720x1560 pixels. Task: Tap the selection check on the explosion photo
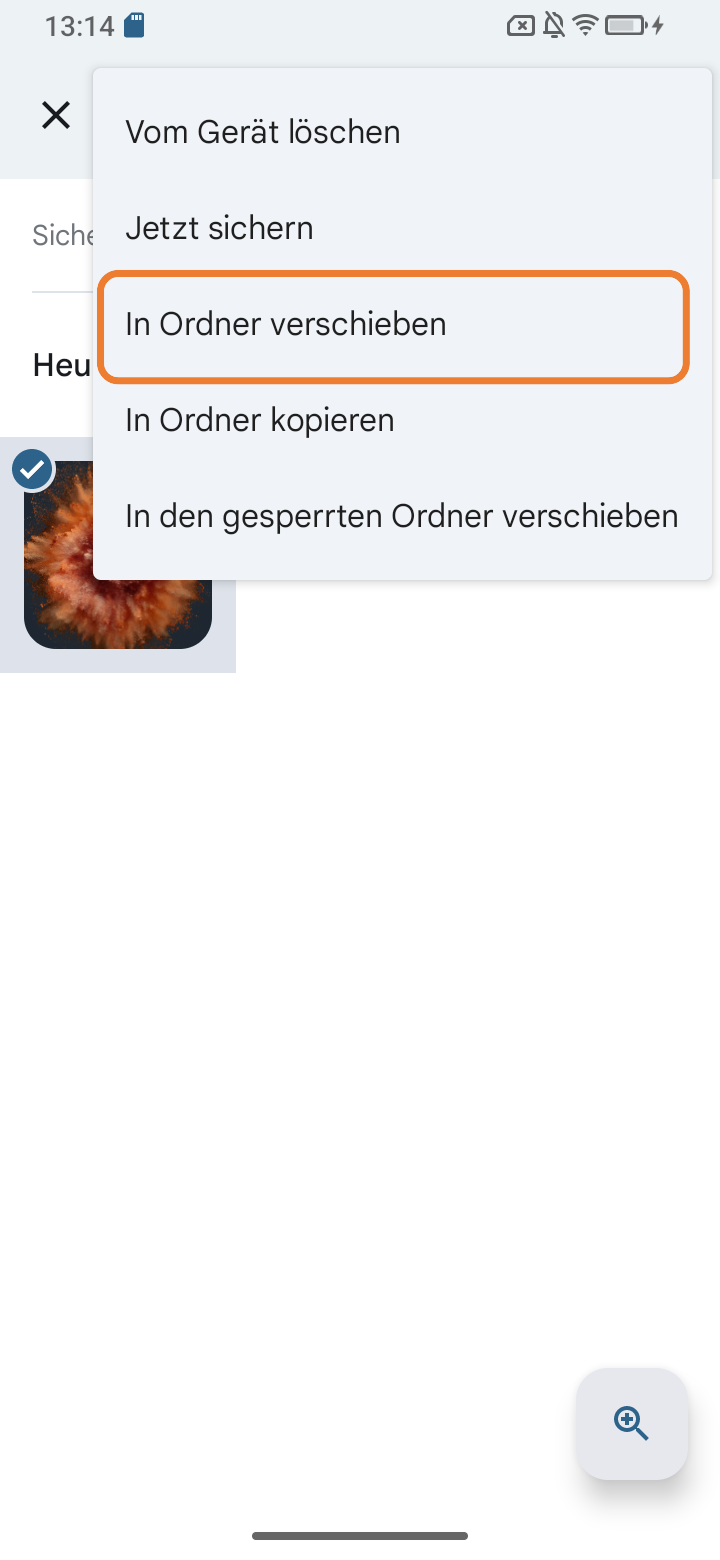pyautogui.click(x=32, y=468)
